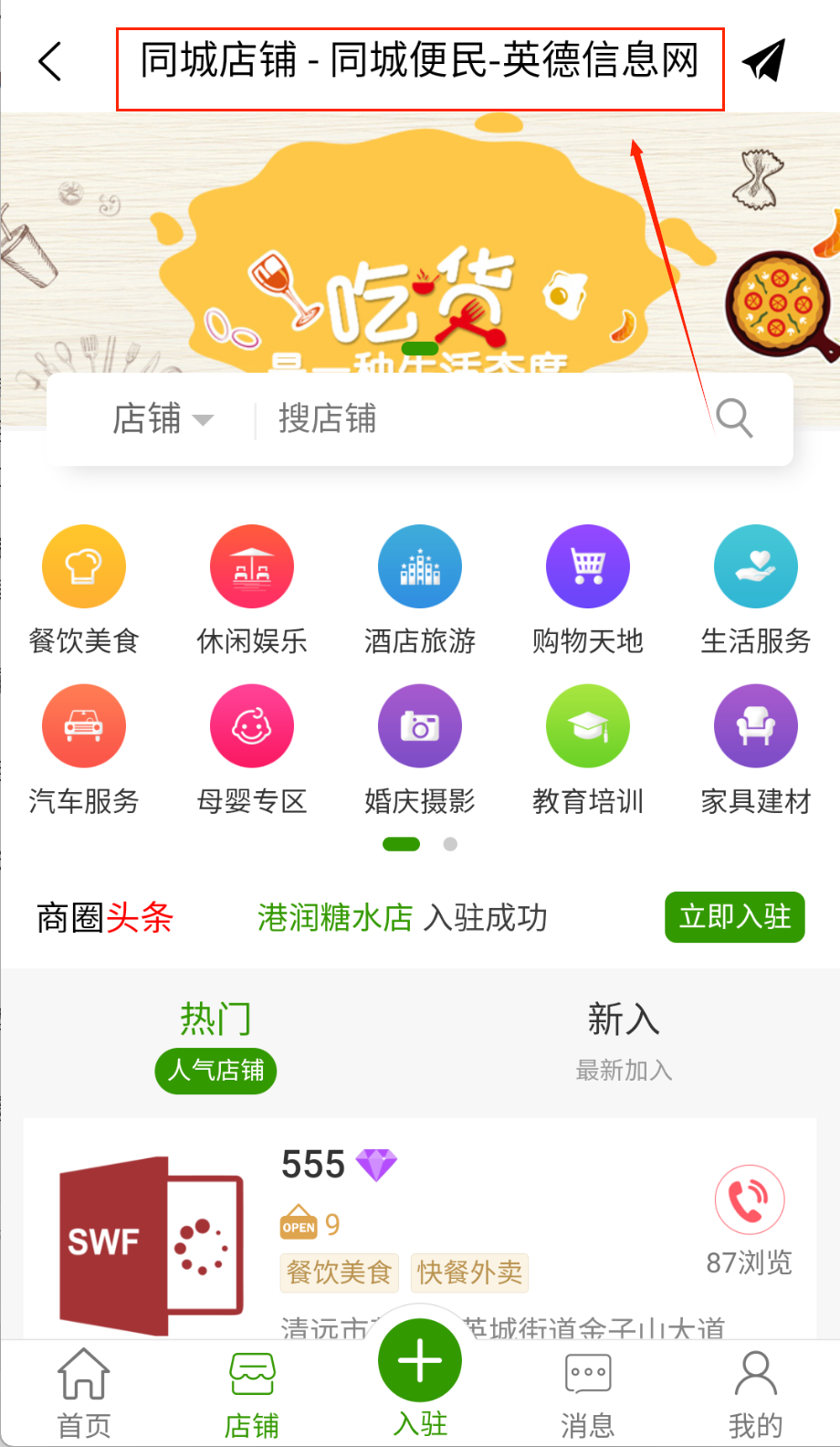Tap the magnifier search icon
This screenshot has height=1447, width=840.
click(734, 418)
